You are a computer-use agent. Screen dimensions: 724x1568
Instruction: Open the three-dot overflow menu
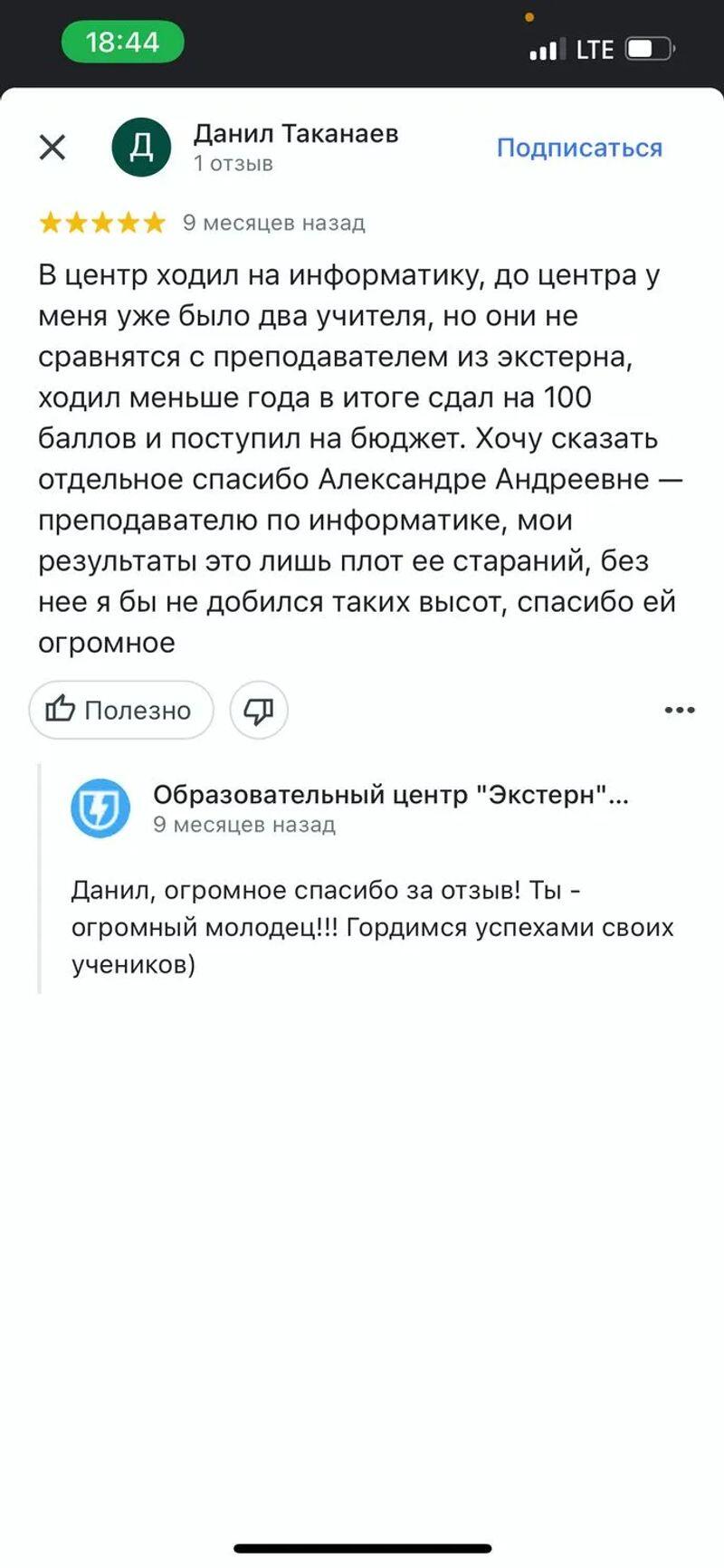pos(679,710)
